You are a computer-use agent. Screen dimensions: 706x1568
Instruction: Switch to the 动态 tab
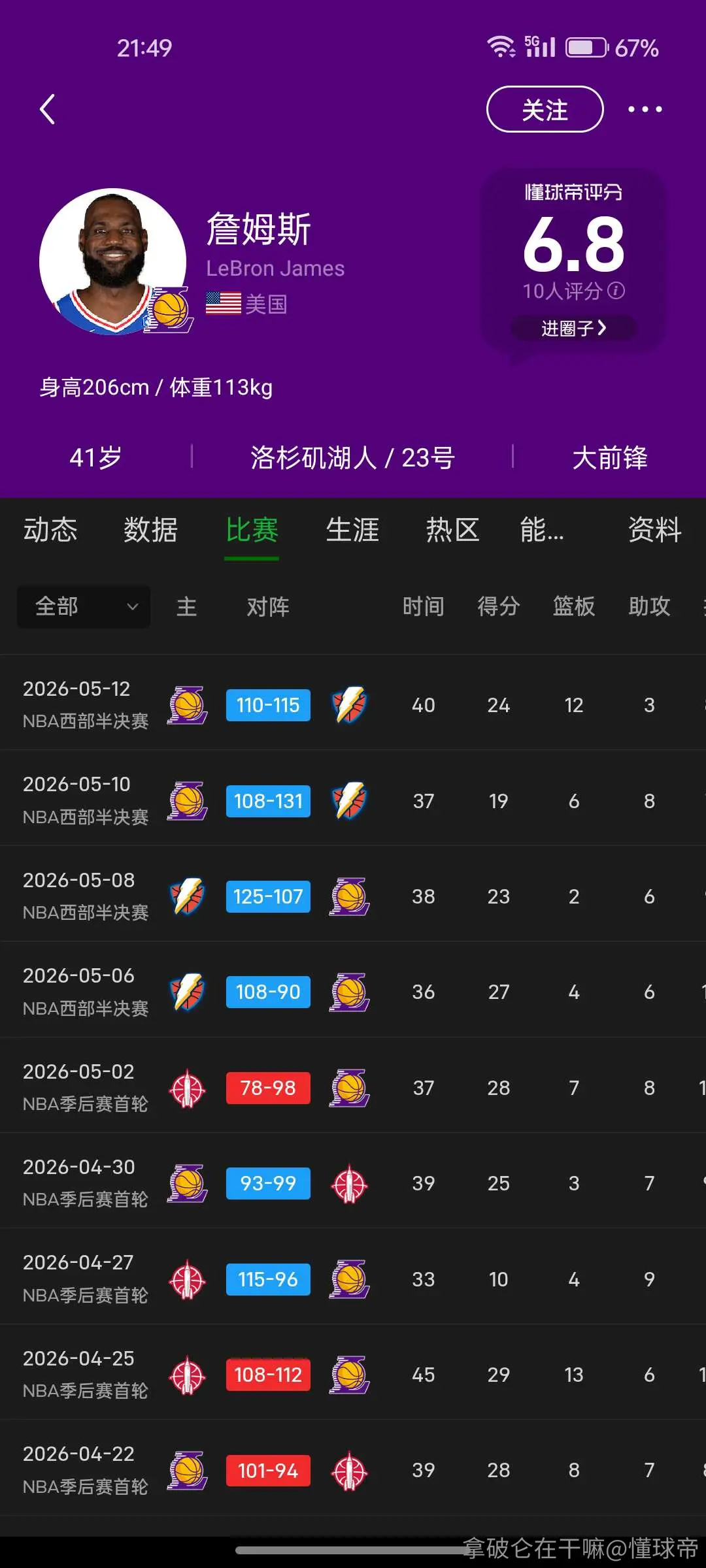tap(50, 530)
